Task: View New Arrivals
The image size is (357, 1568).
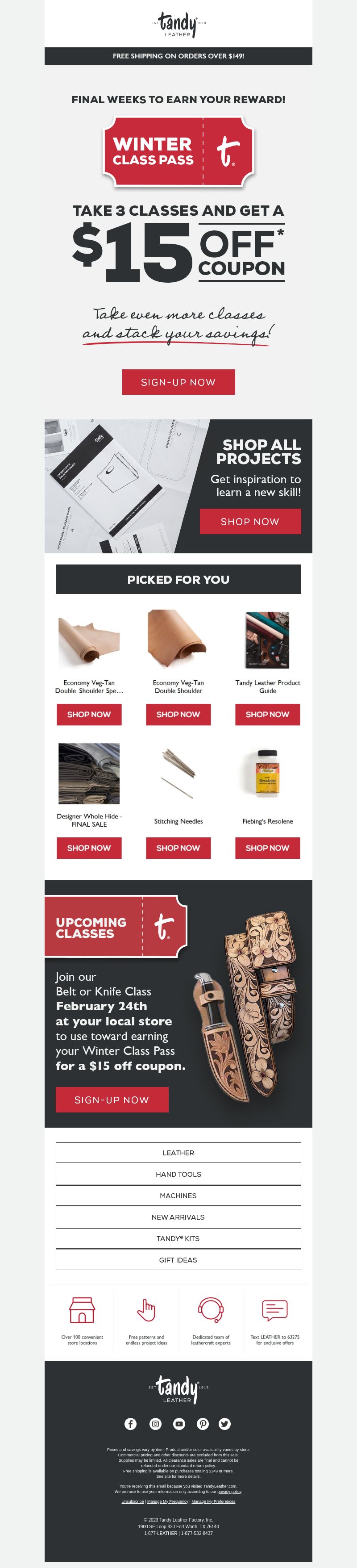Action: [x=178, y=1216]
